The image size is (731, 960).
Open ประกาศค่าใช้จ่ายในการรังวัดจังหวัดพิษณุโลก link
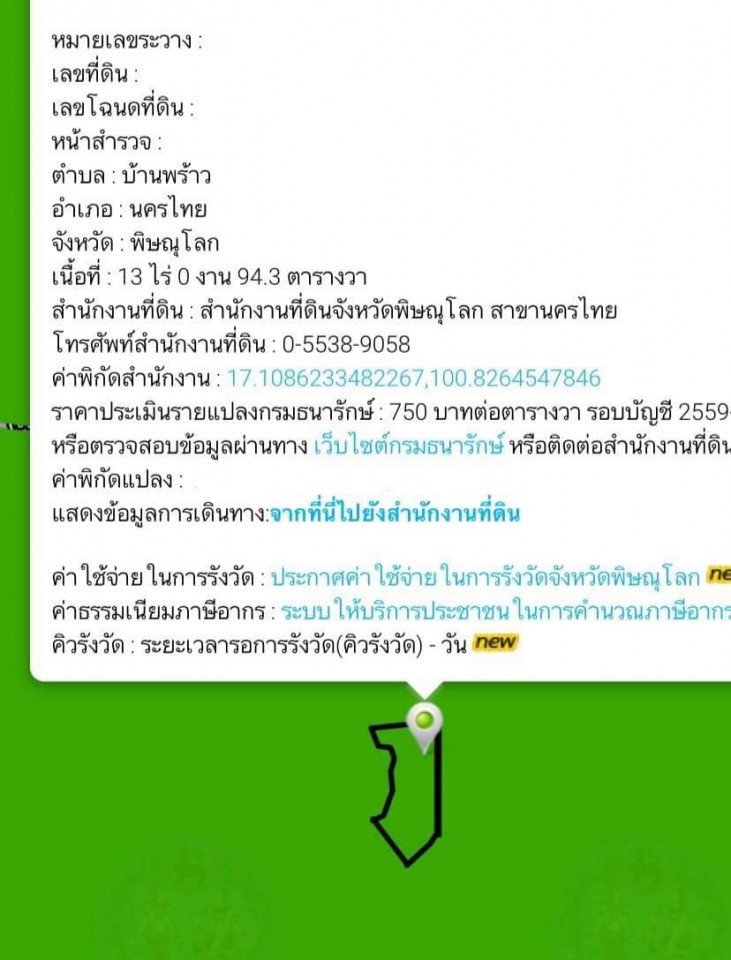point(485,577)
